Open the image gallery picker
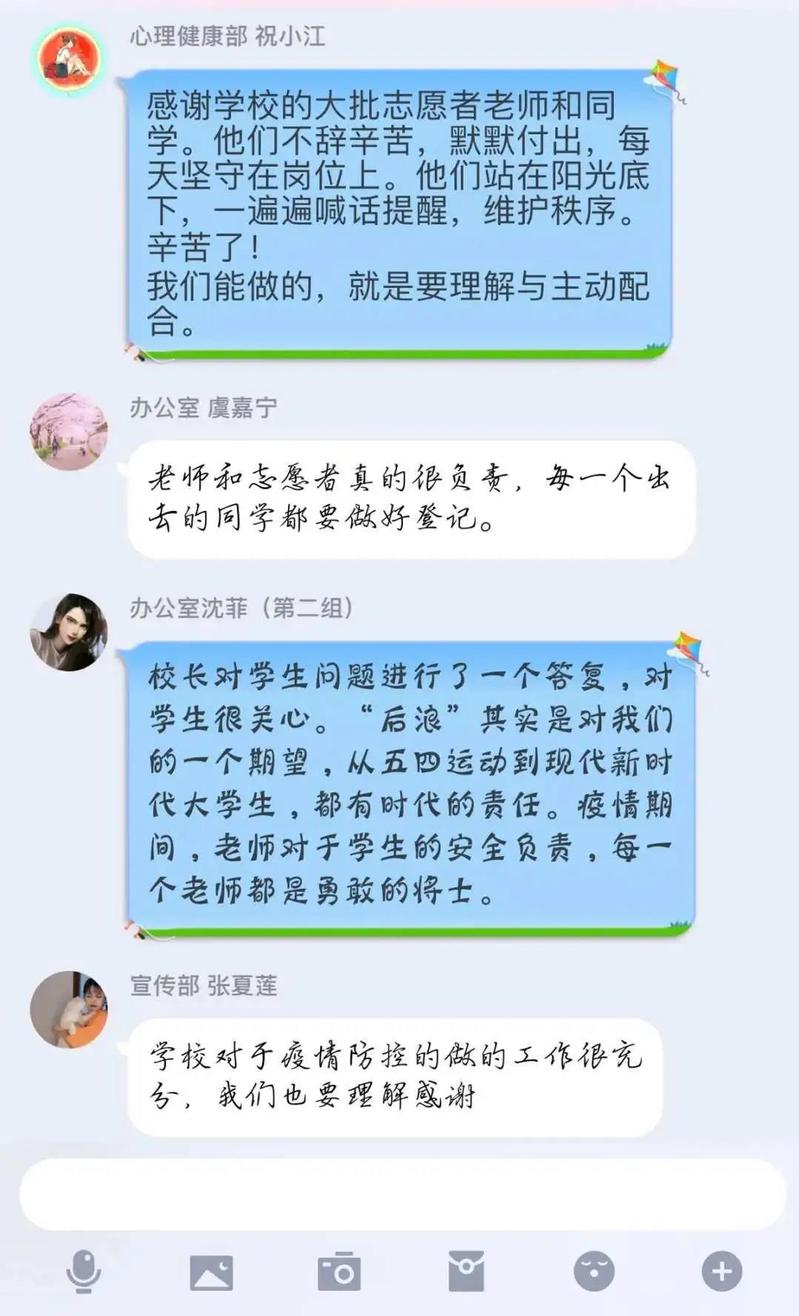Image resolution: width=799 pixels, height=1316 pixels. (211, 1272)
